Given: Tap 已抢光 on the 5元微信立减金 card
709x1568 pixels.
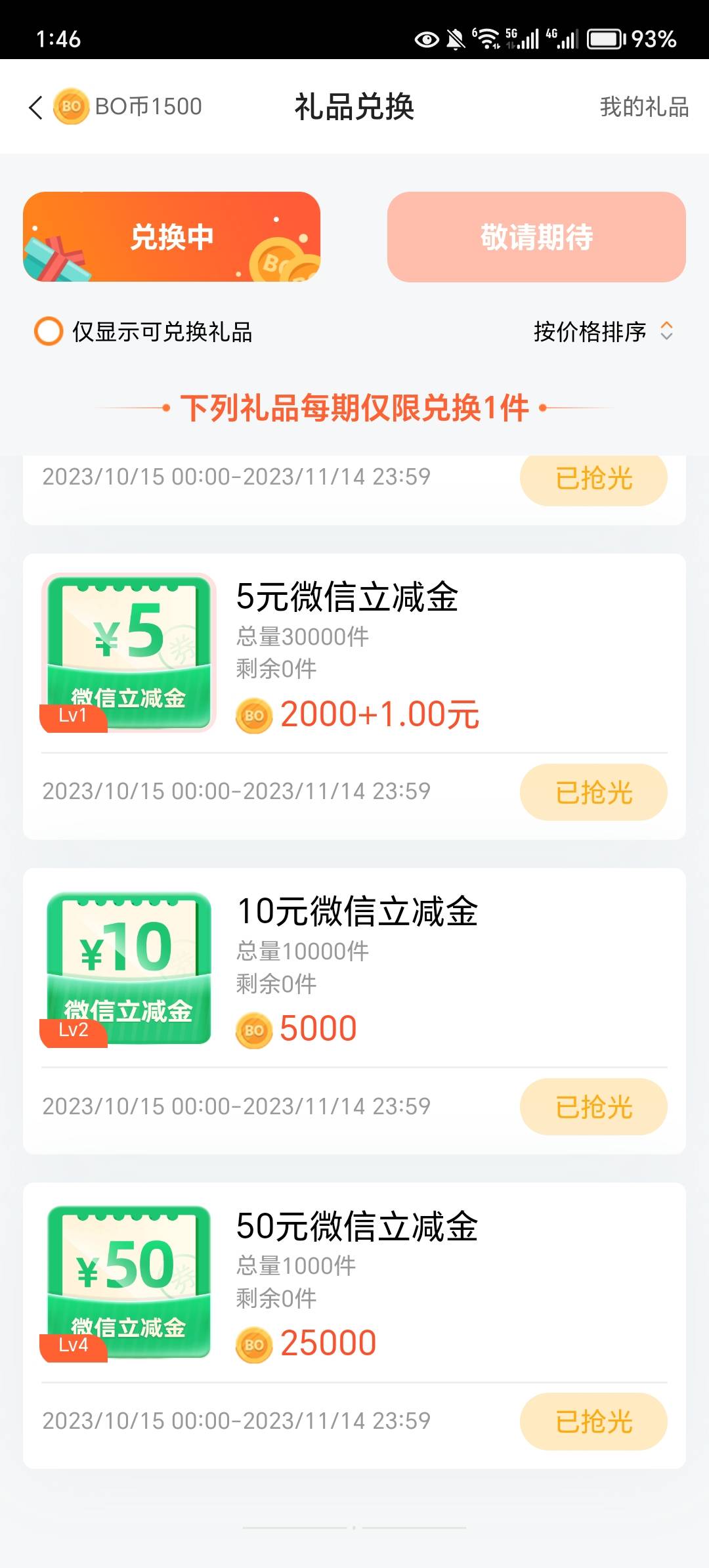Looking at the screenshot, I should pyautogui.click(x=593, y=792).
